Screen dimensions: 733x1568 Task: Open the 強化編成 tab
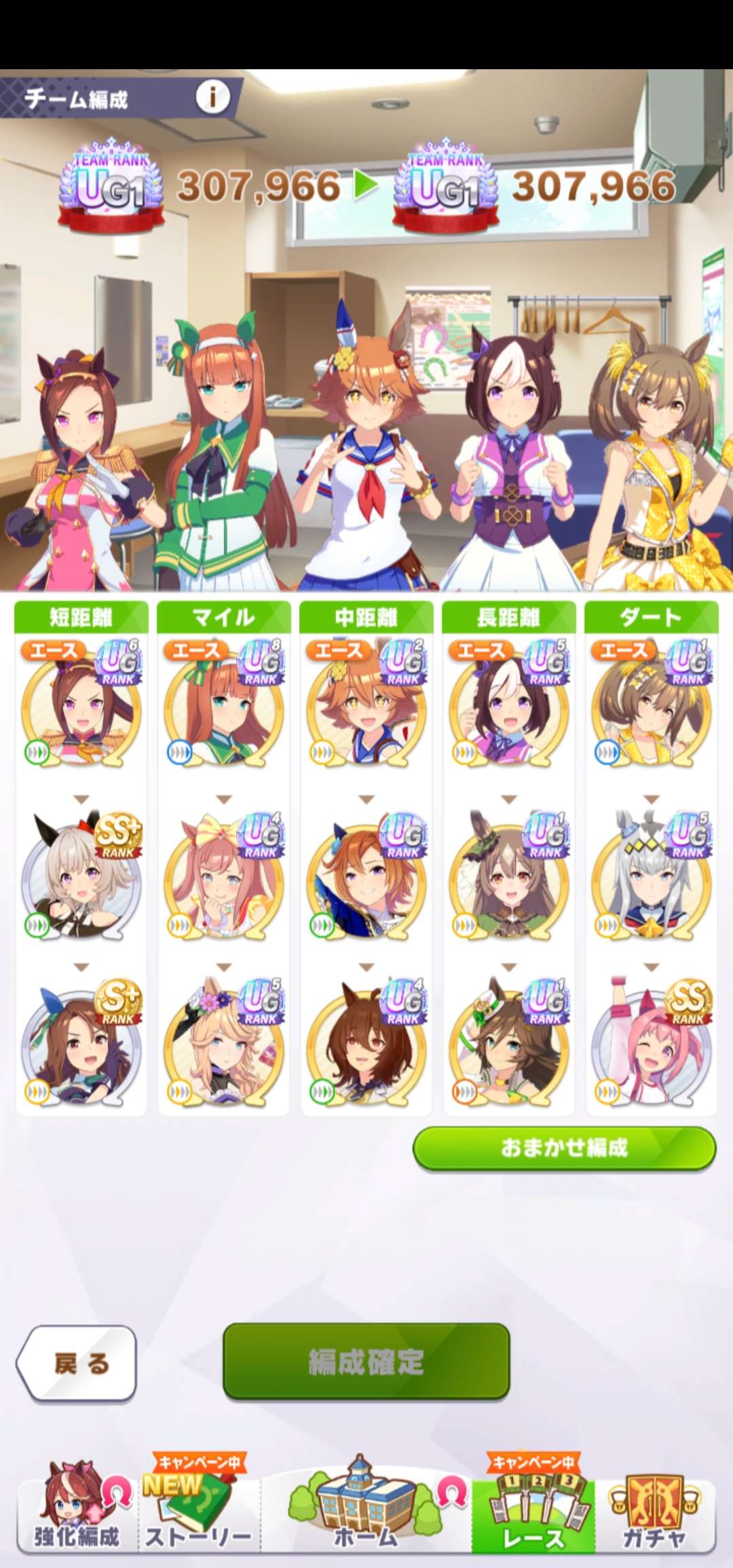tap(77, 1510)
